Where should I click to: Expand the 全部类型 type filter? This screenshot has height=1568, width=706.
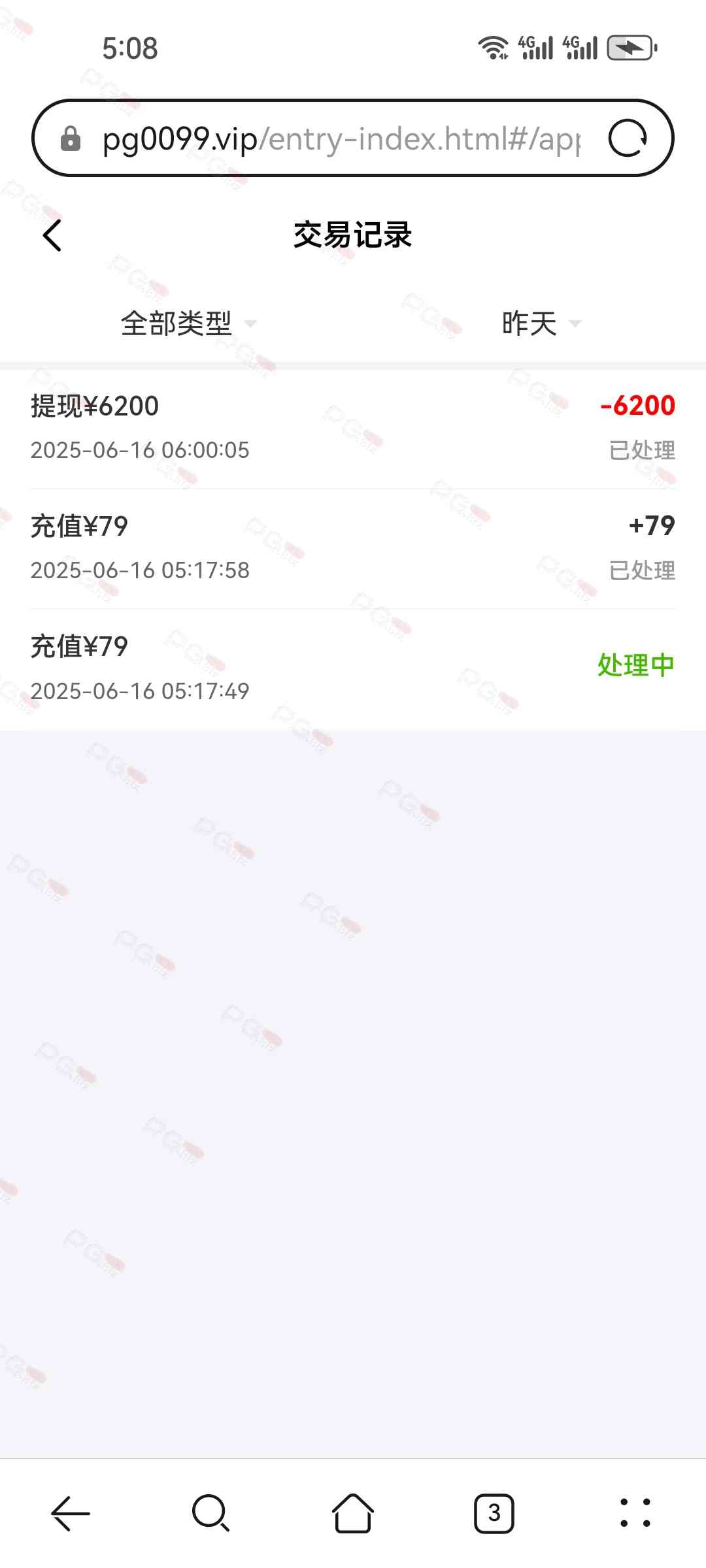click(188, 323)
